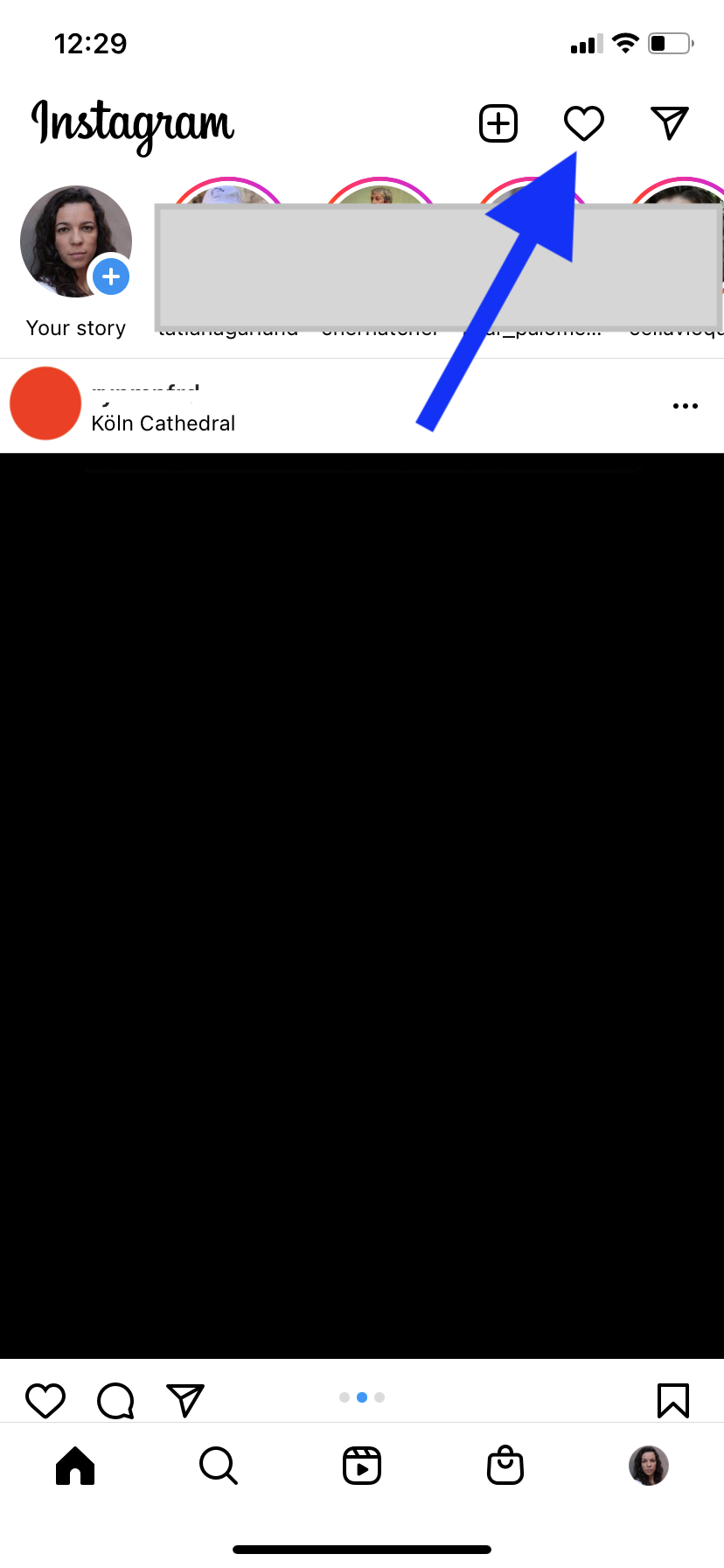Open the Köln Cathedral poster's profile picture

point(45,403)
